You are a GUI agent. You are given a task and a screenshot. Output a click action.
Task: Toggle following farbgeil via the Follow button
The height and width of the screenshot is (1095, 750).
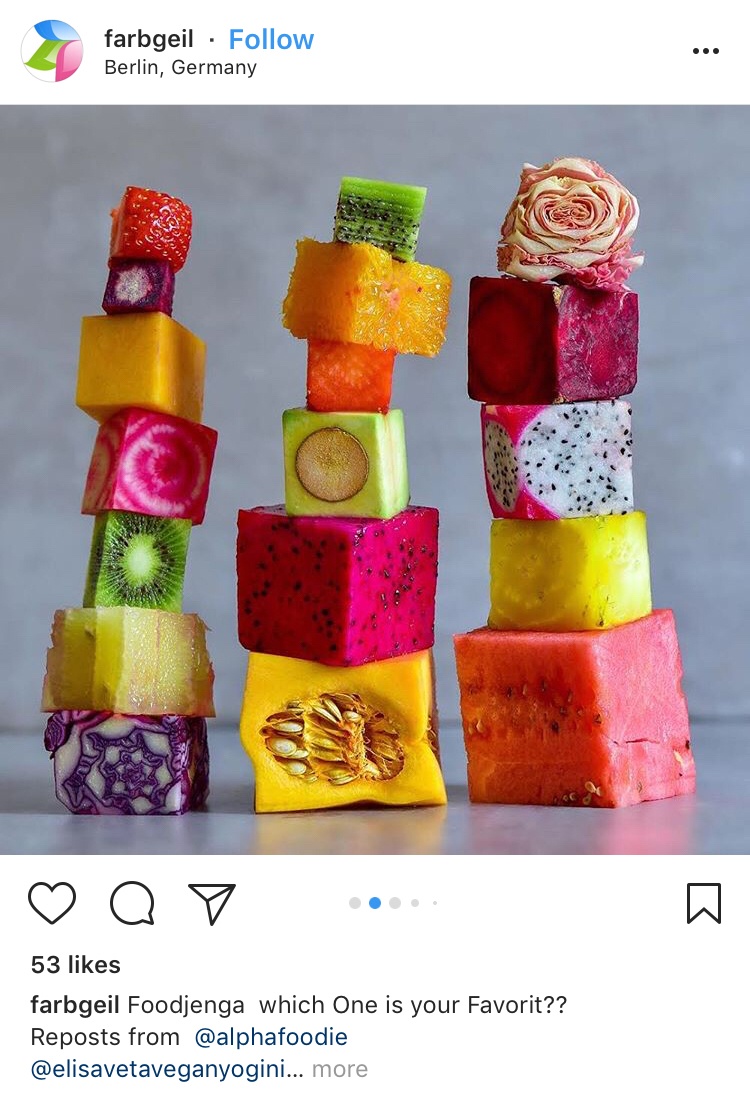click(271, 39)
